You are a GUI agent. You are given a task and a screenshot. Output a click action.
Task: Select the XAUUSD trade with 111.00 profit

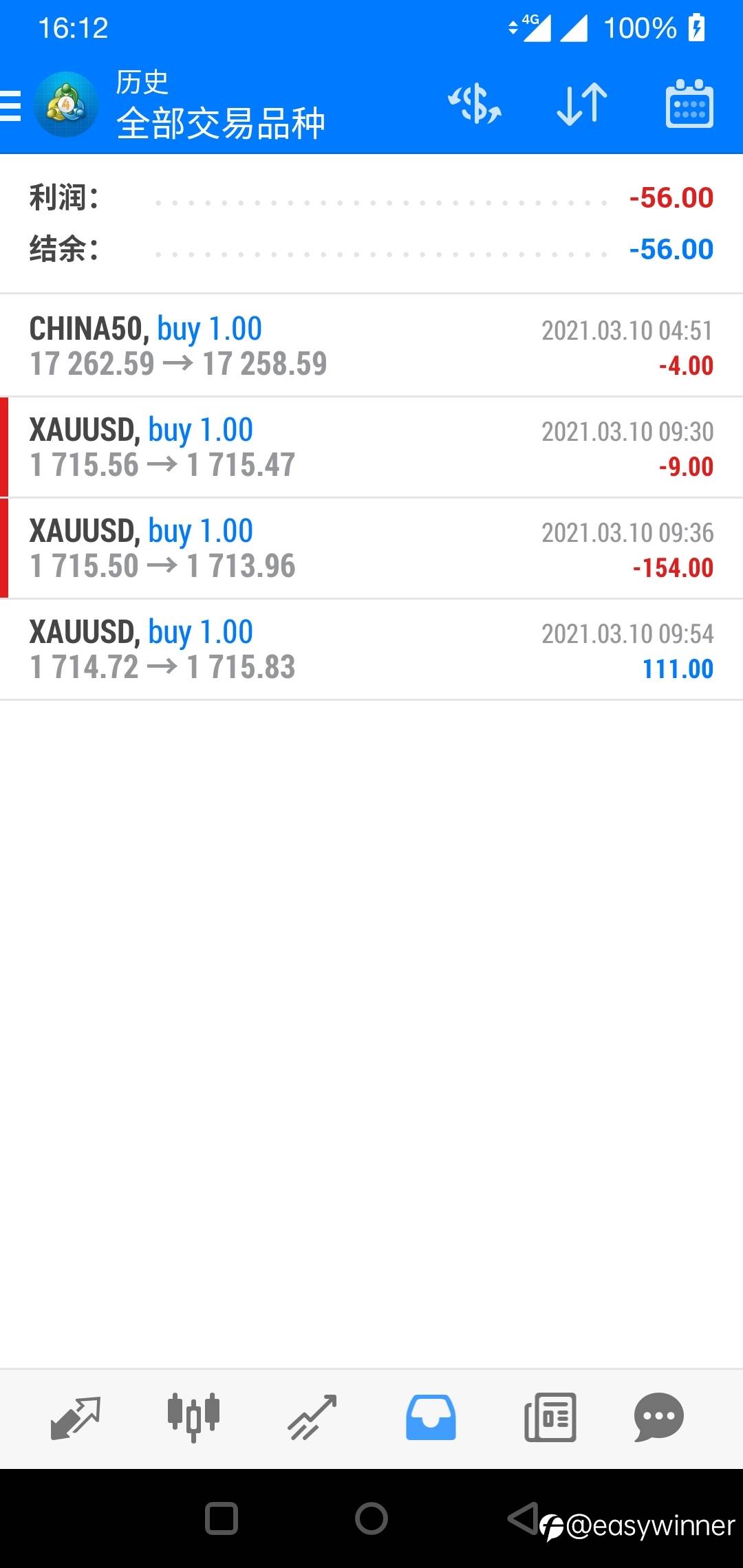click(371, 649)
